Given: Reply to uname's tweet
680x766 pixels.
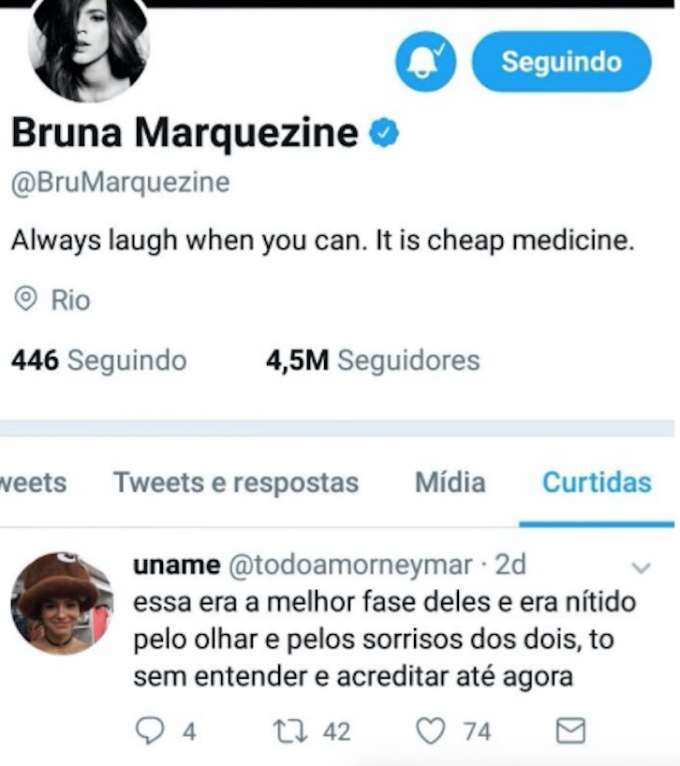Looking at the screenshot, I should [149, 732].
